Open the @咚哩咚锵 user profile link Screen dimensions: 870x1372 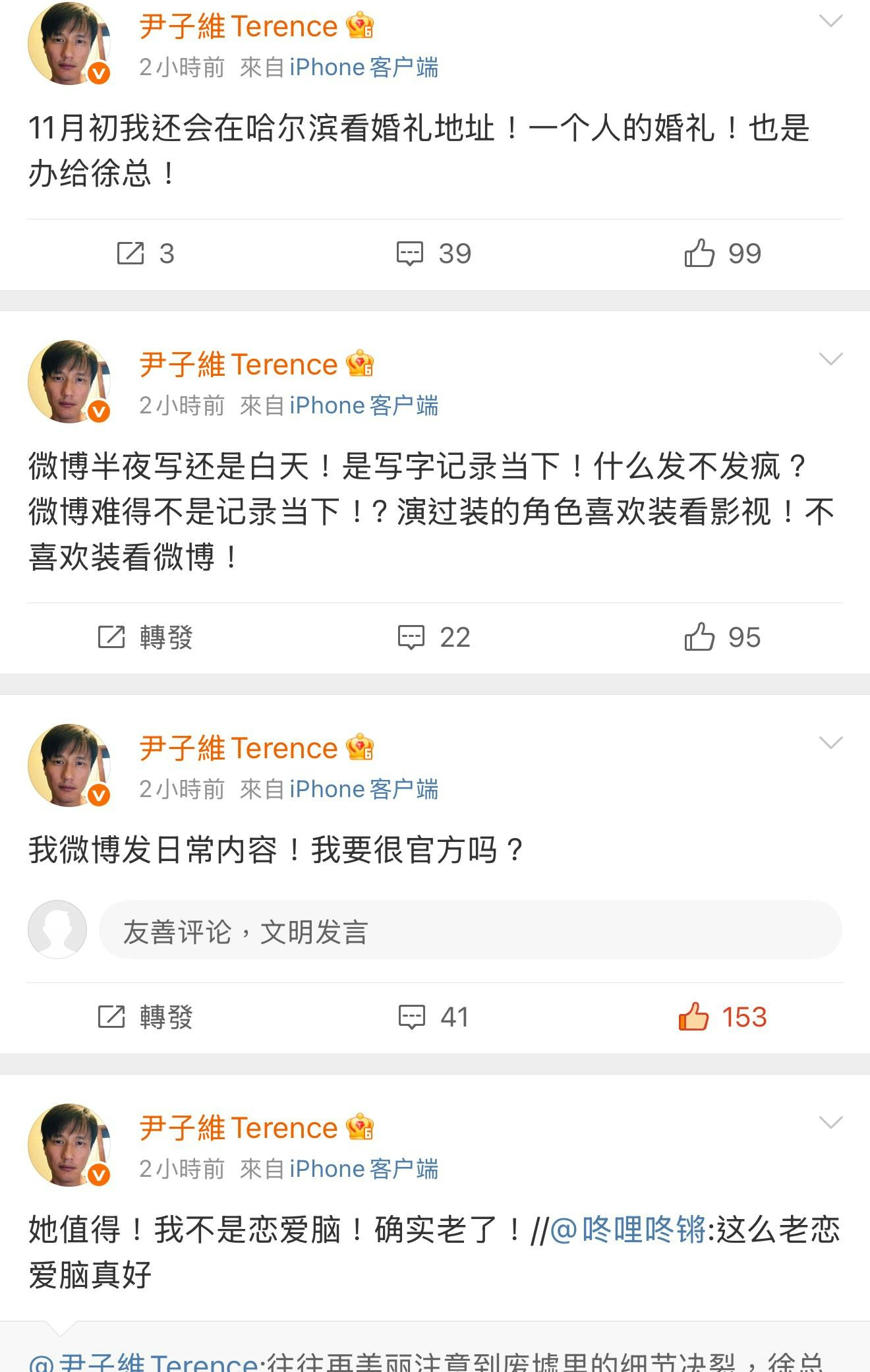coord(627,1230)
